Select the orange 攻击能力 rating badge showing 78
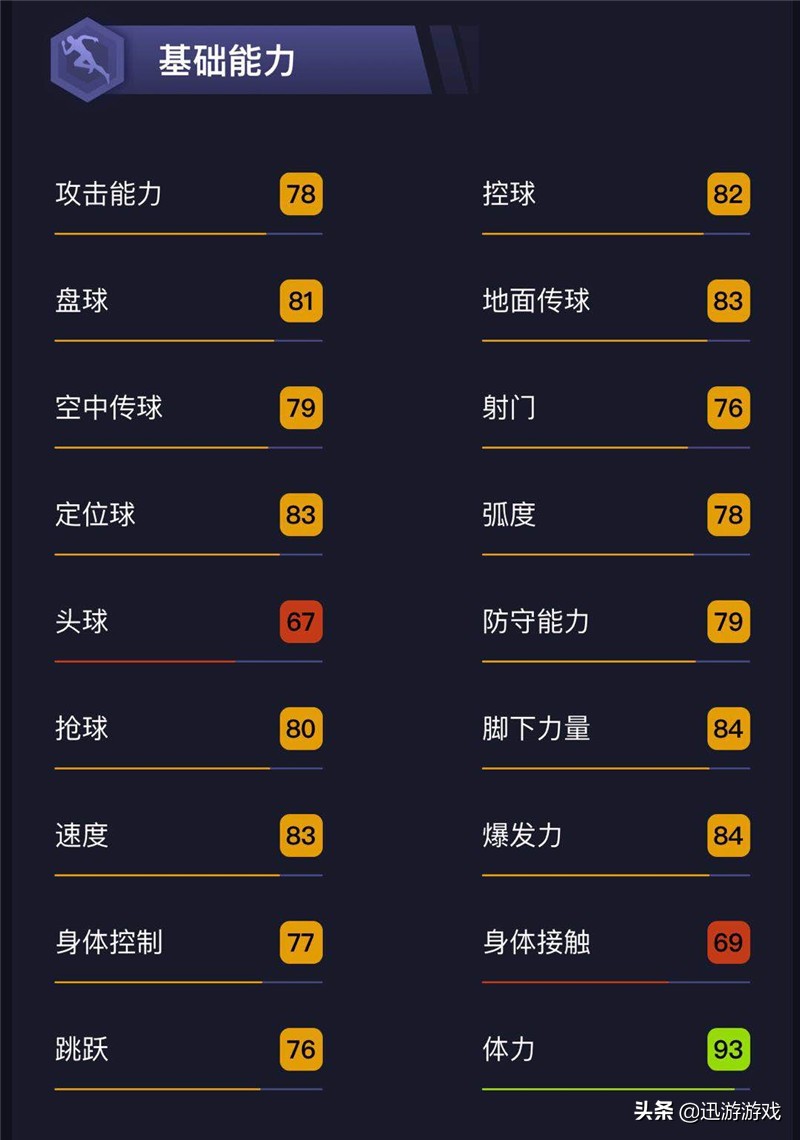Image resolution: width=800 pixels, height=1140 pixels. pos(299,195)
